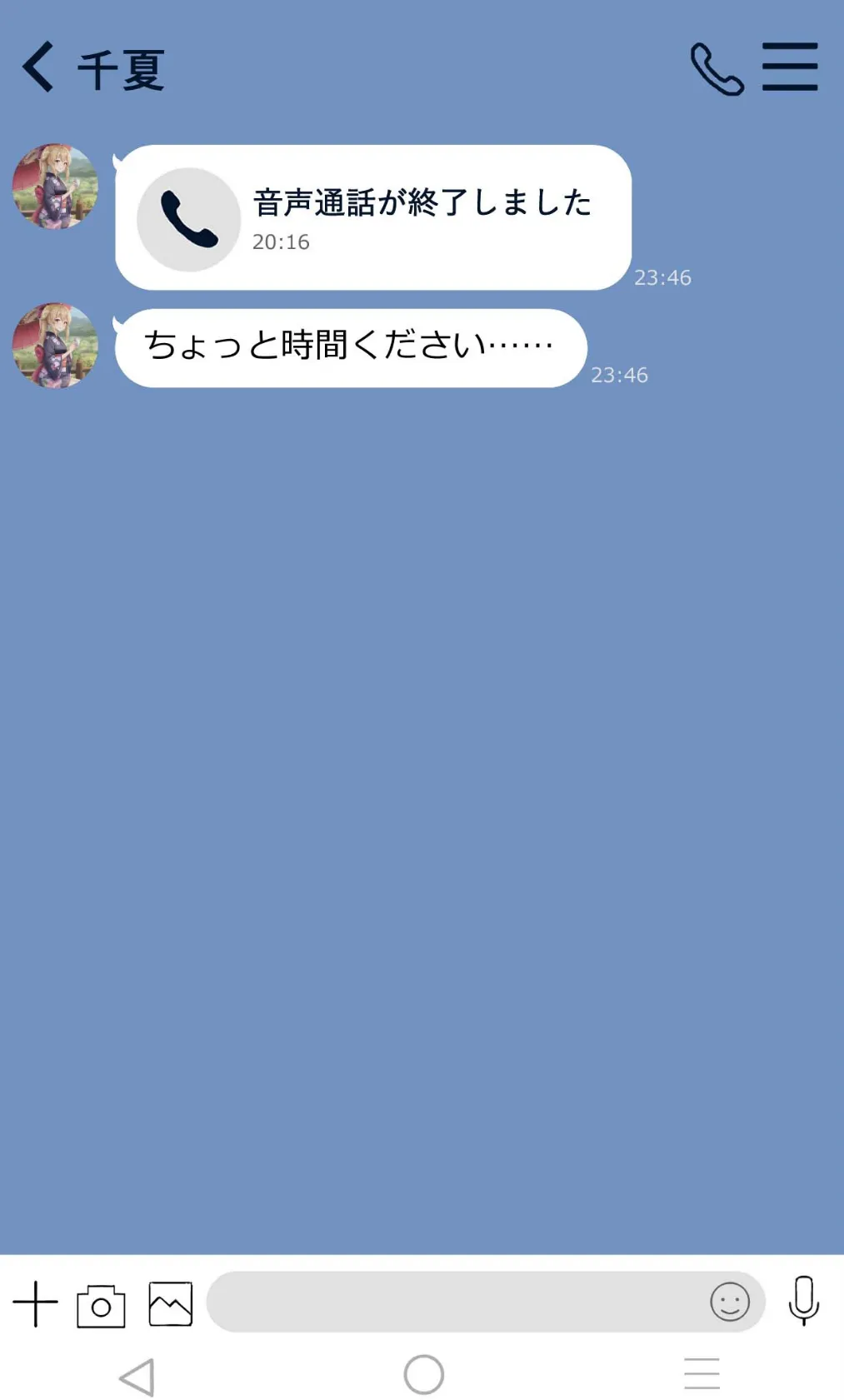844x1400 pixels.
Task: Open the avatar next to ちょっと時間ください message
Action: coord(54,347)
